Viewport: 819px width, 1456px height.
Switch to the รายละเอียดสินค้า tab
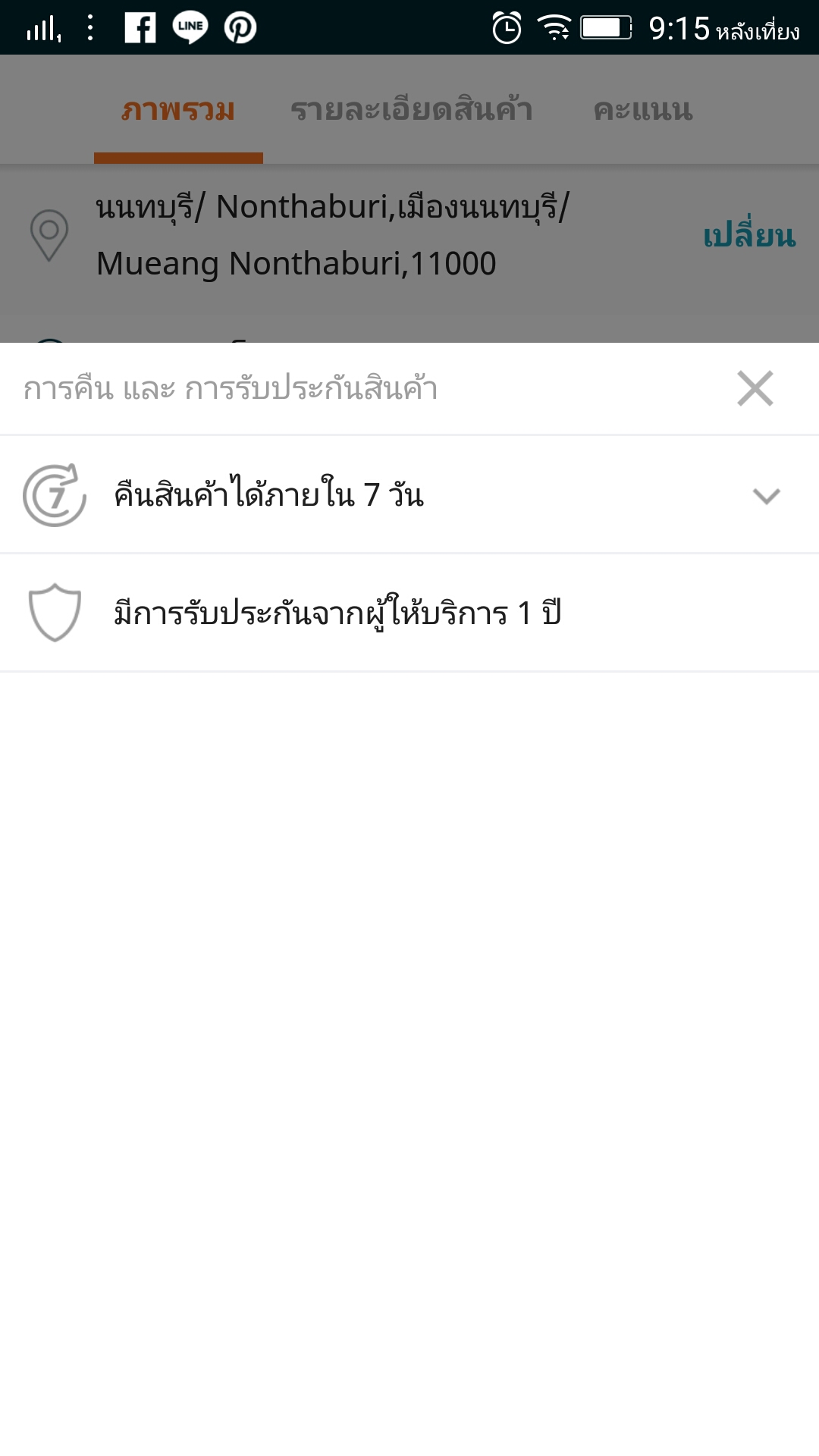click(x=411, y=111)
